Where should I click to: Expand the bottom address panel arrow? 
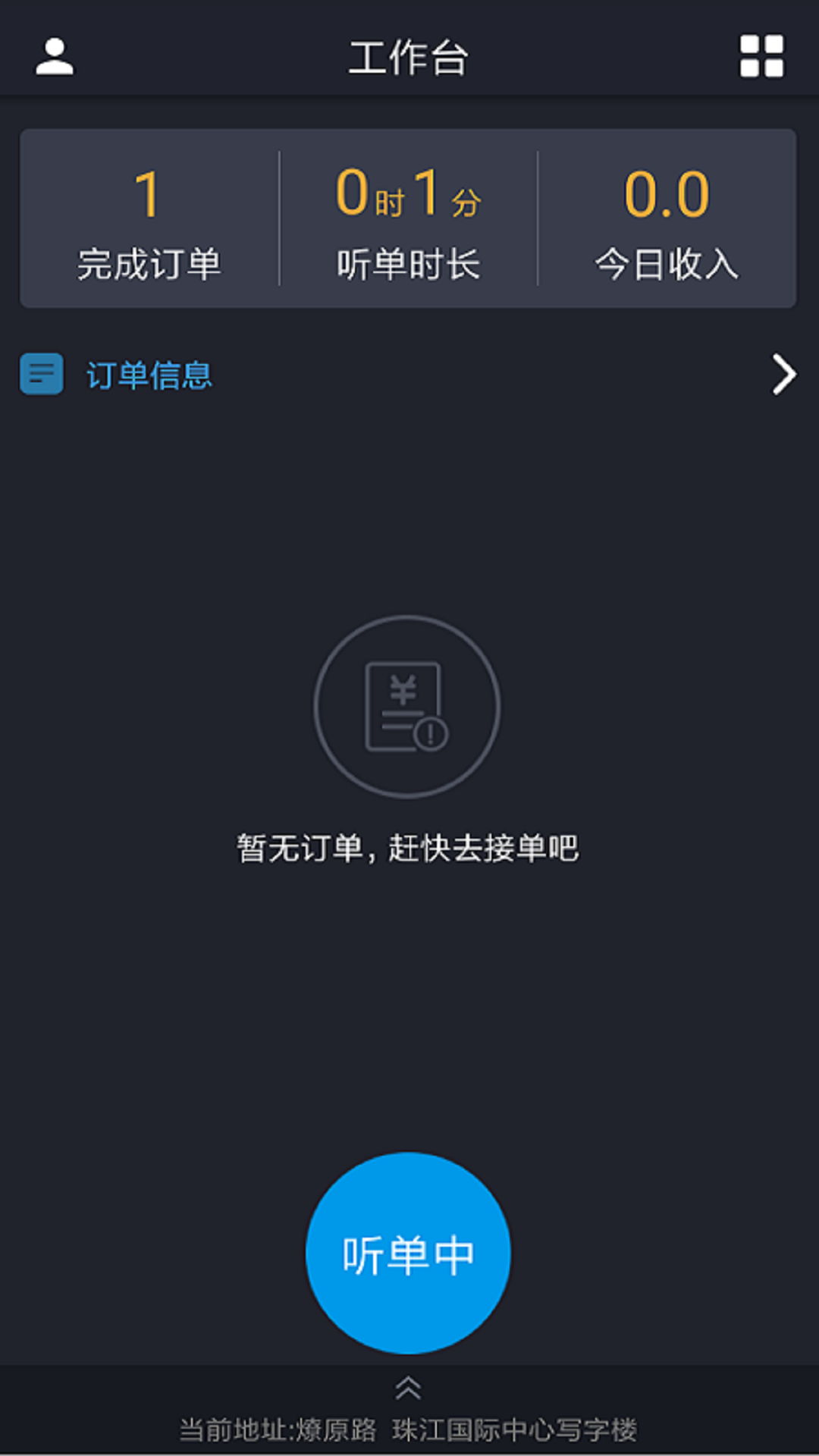coord(408,1388)
